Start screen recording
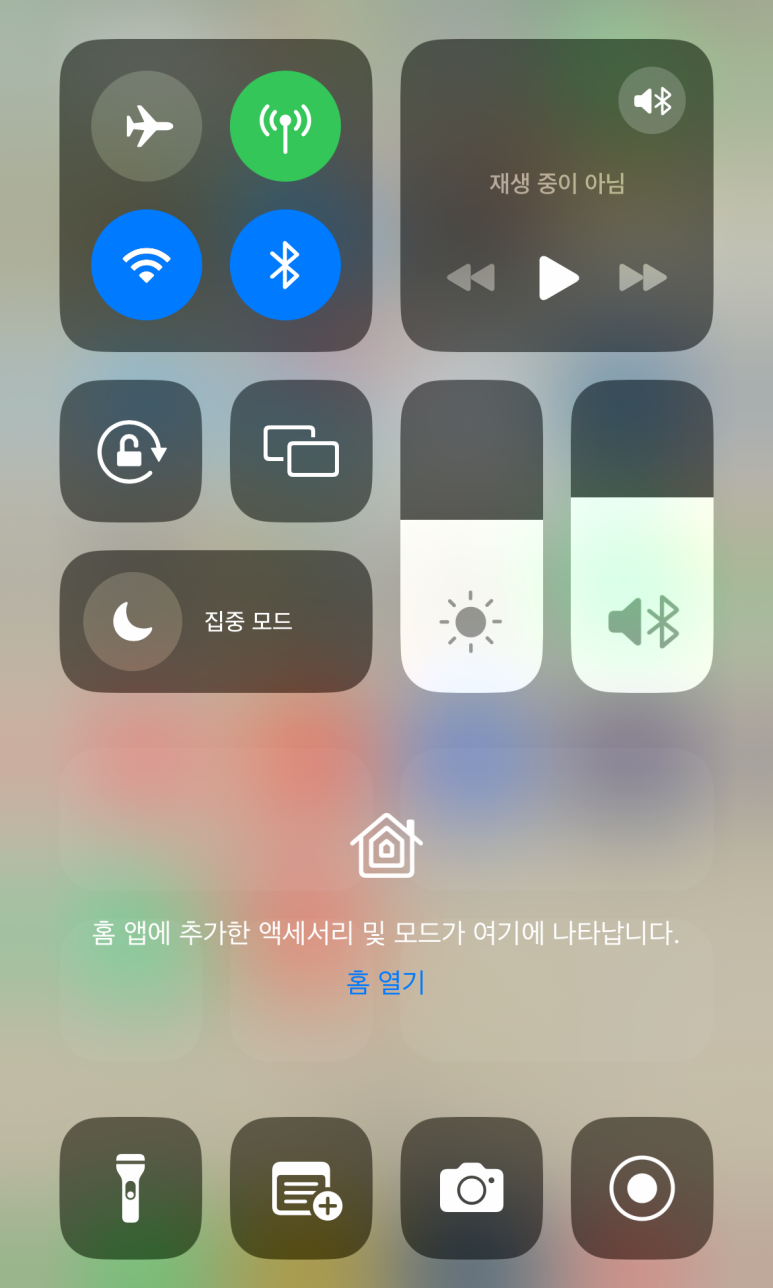The image size is (773, 1288). pyautogui.click(x=642, y=1188)
